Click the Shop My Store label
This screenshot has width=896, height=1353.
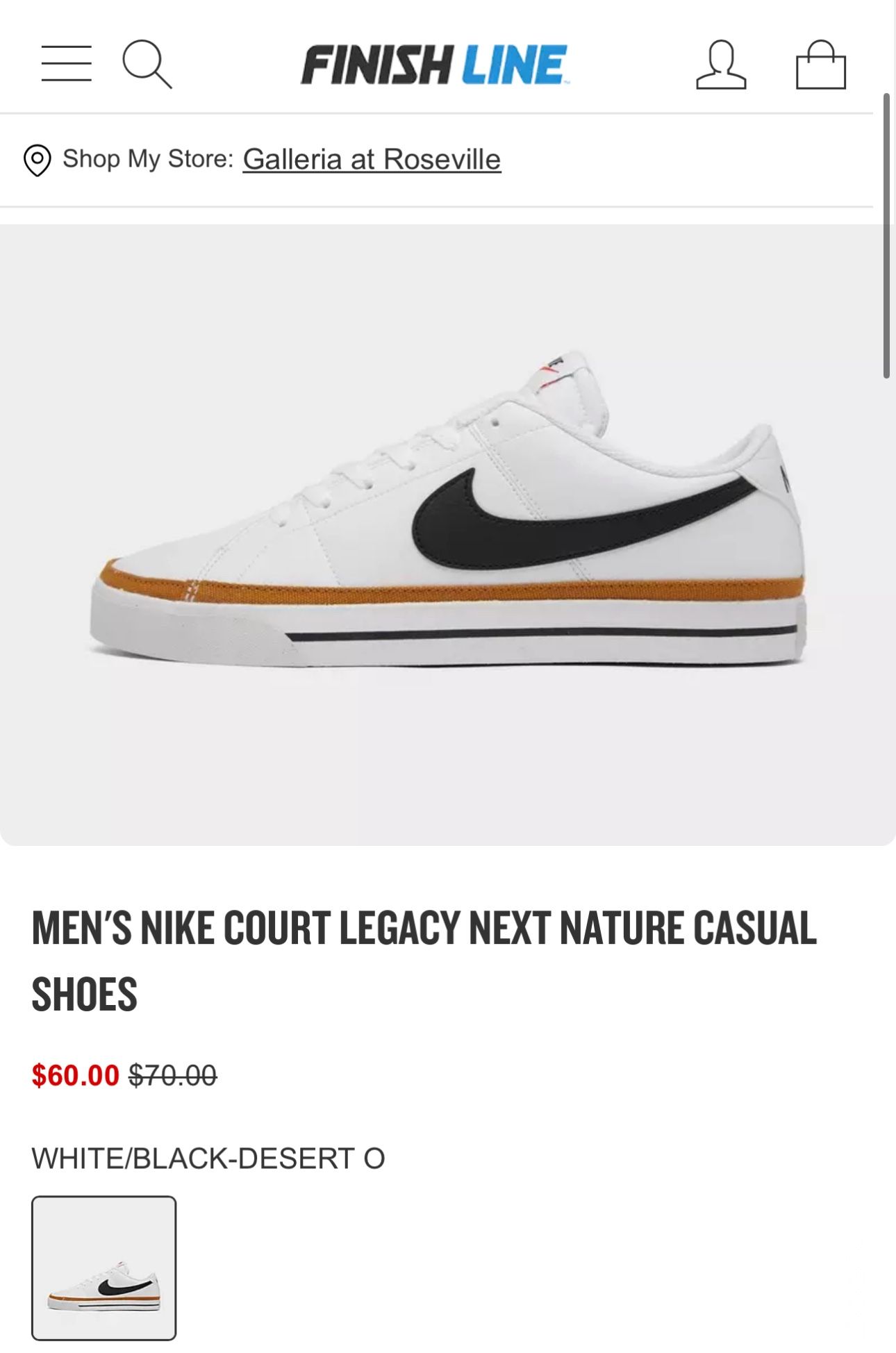[x=148, y=159]
